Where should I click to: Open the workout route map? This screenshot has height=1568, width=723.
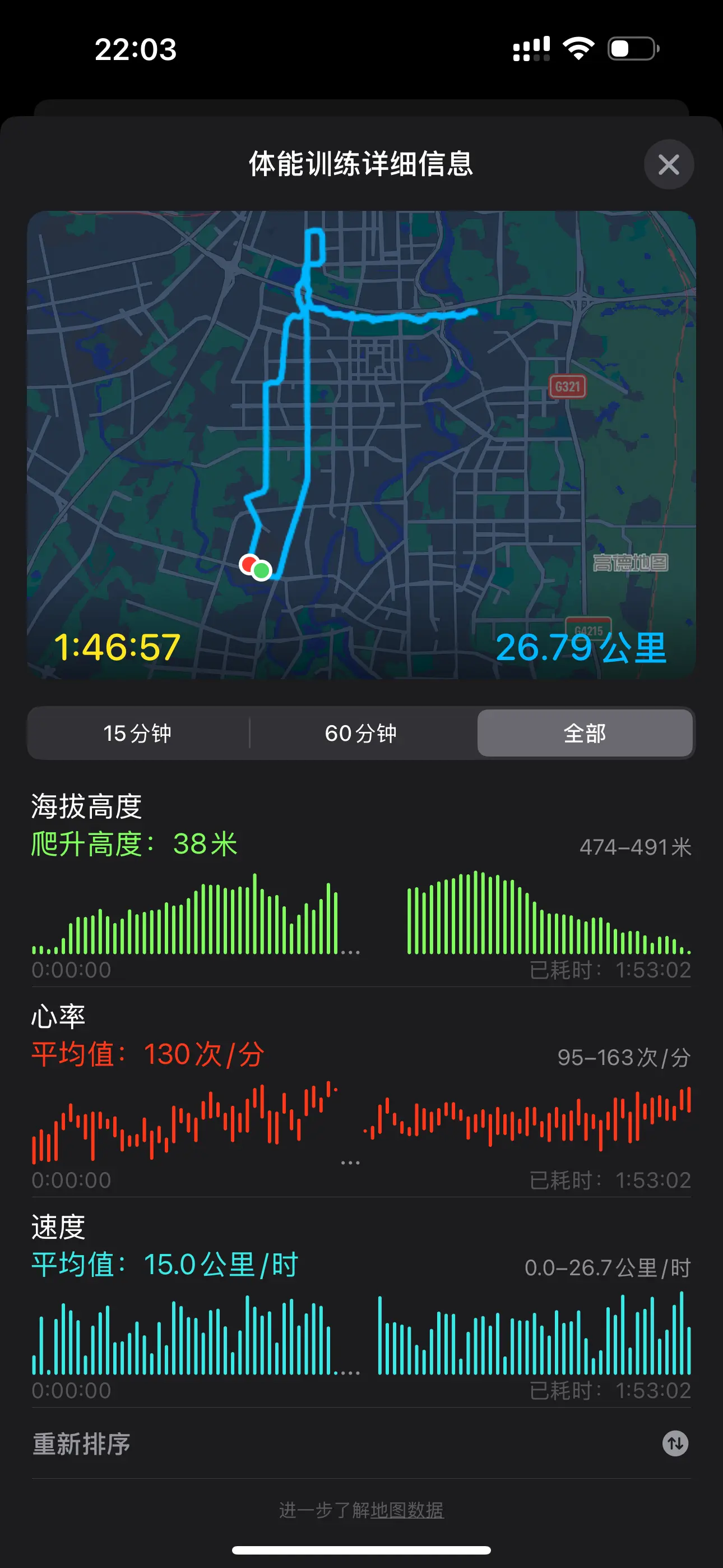[361, 444]
